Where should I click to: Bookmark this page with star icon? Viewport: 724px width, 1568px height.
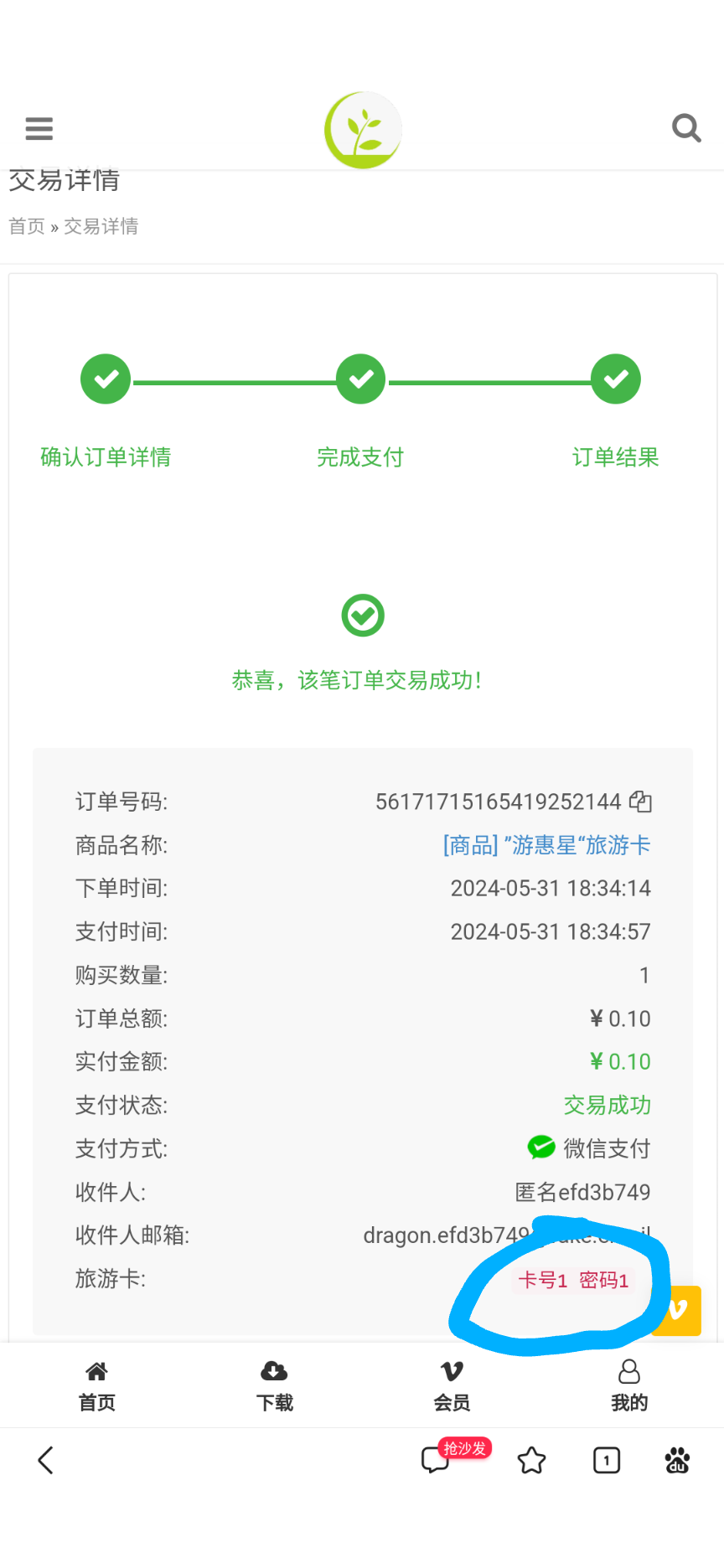click(x=531, y=1460)
